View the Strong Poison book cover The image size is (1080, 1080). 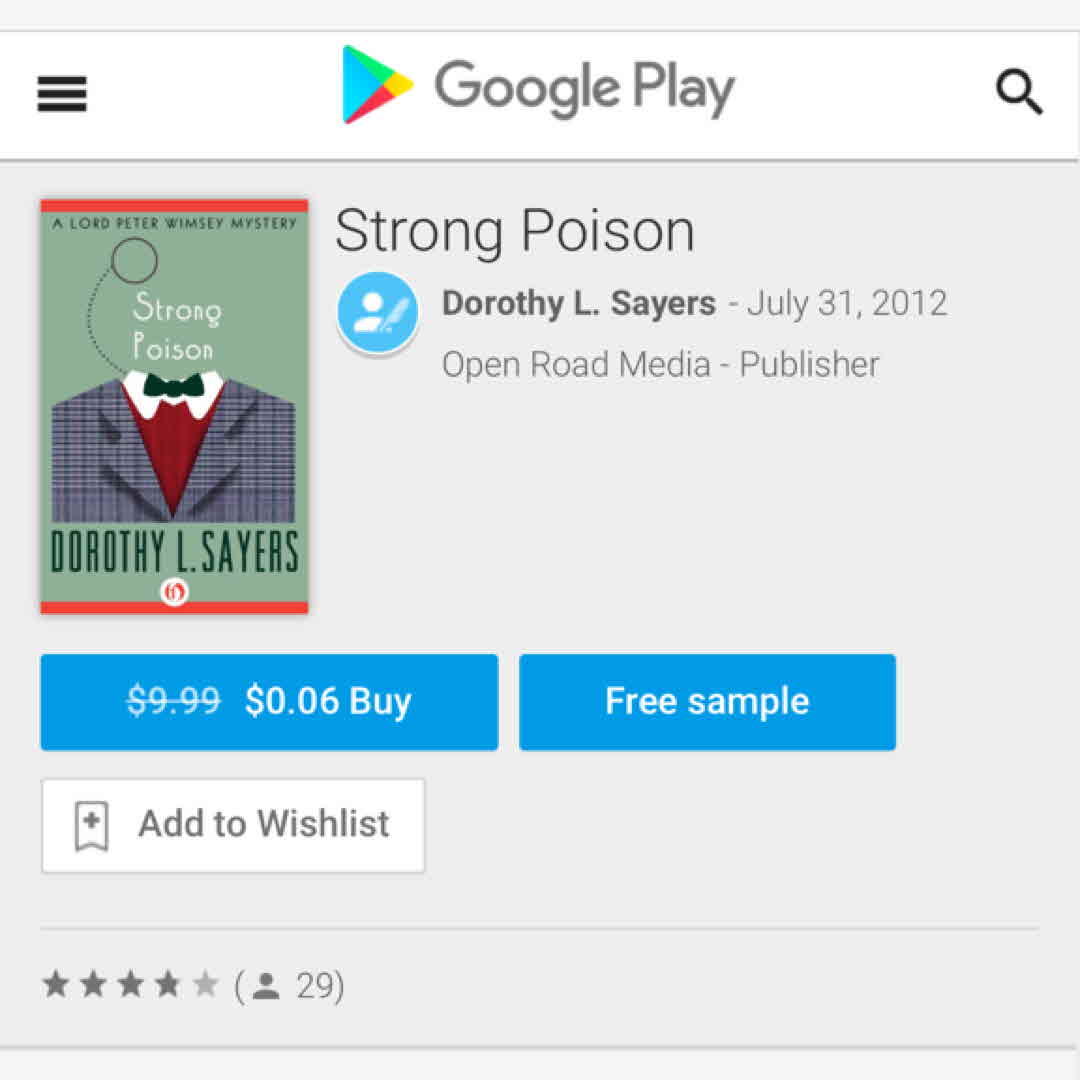tap(174, 406)
